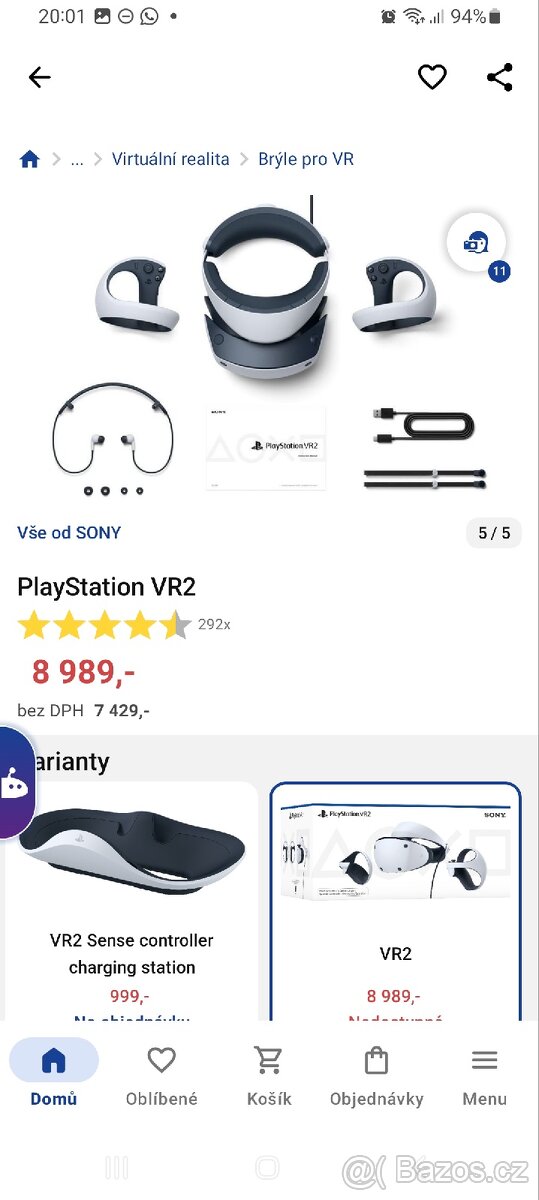Add product to favorites with heart icon
The width and height of the screenshot is (539, 1200).
point(432,77)
